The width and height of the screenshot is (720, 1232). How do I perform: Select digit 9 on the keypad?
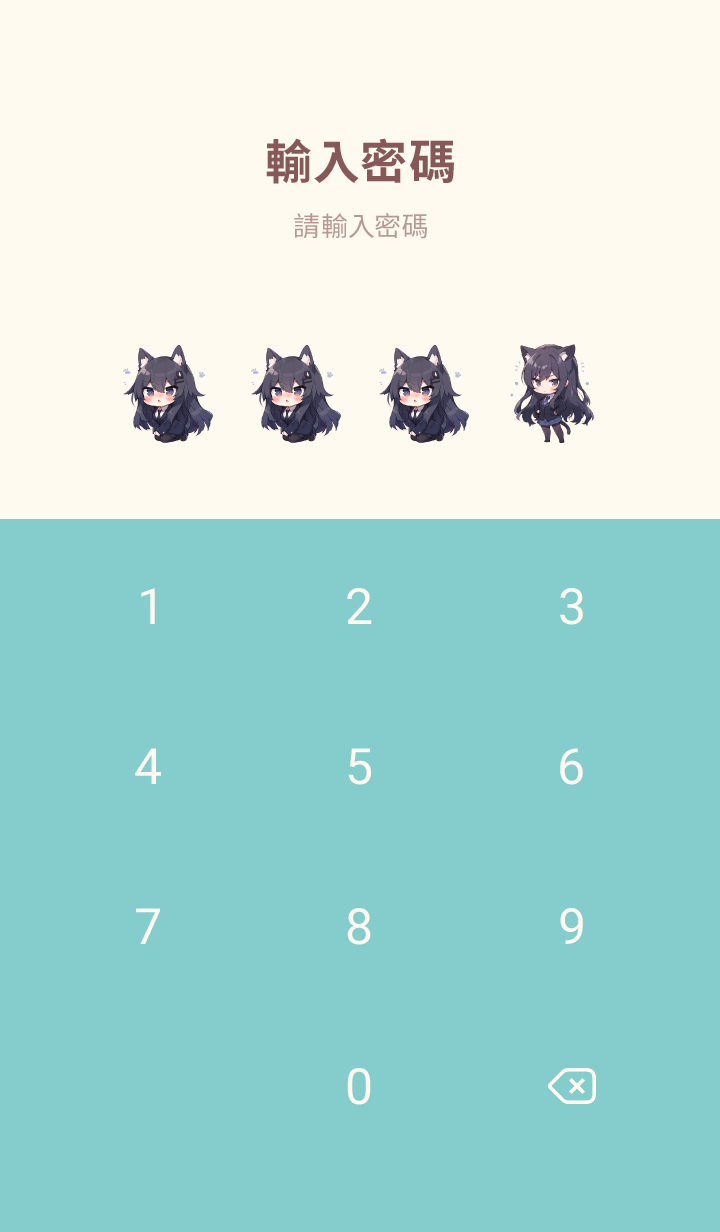571,927
